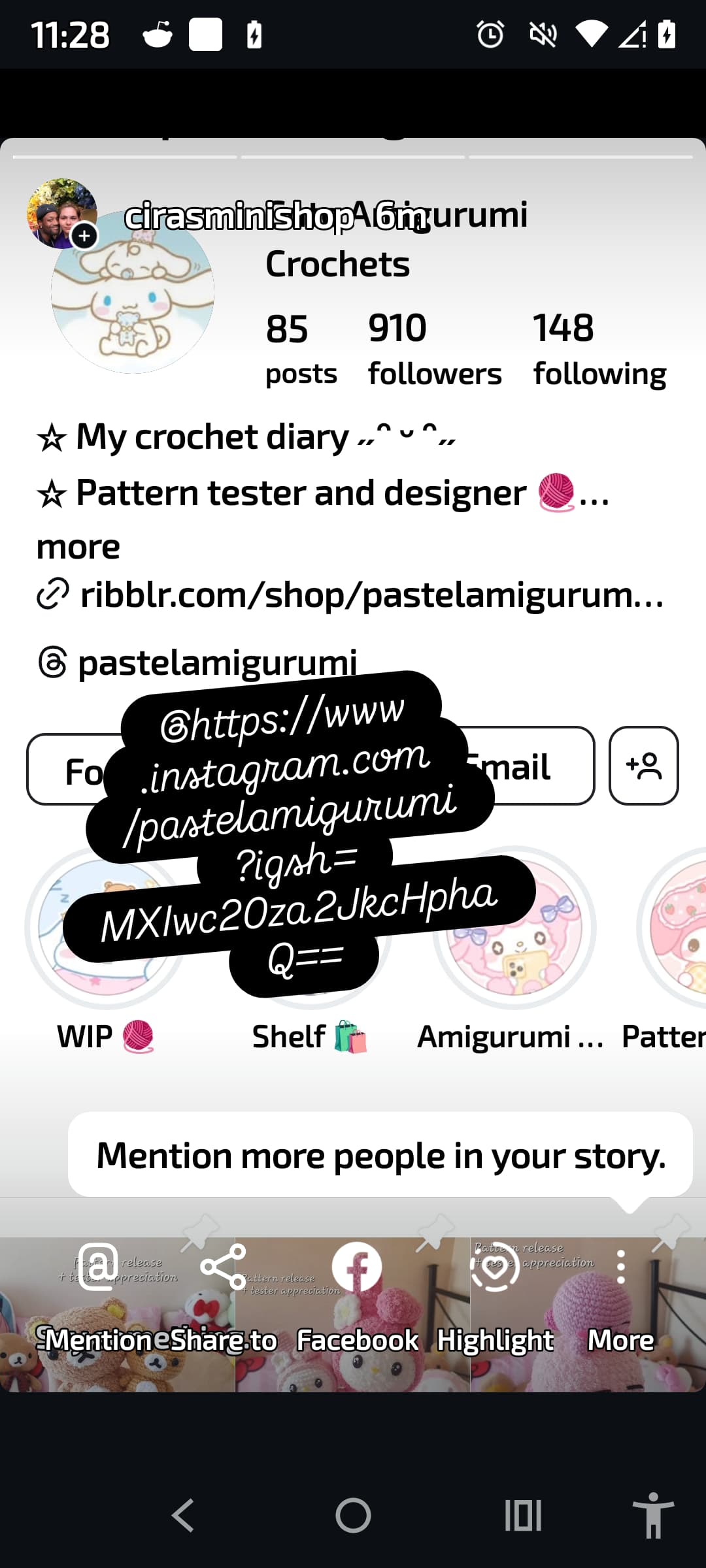Add this story to a Highlight
Screen dimensions: 706x1568
coord(495,1297)
